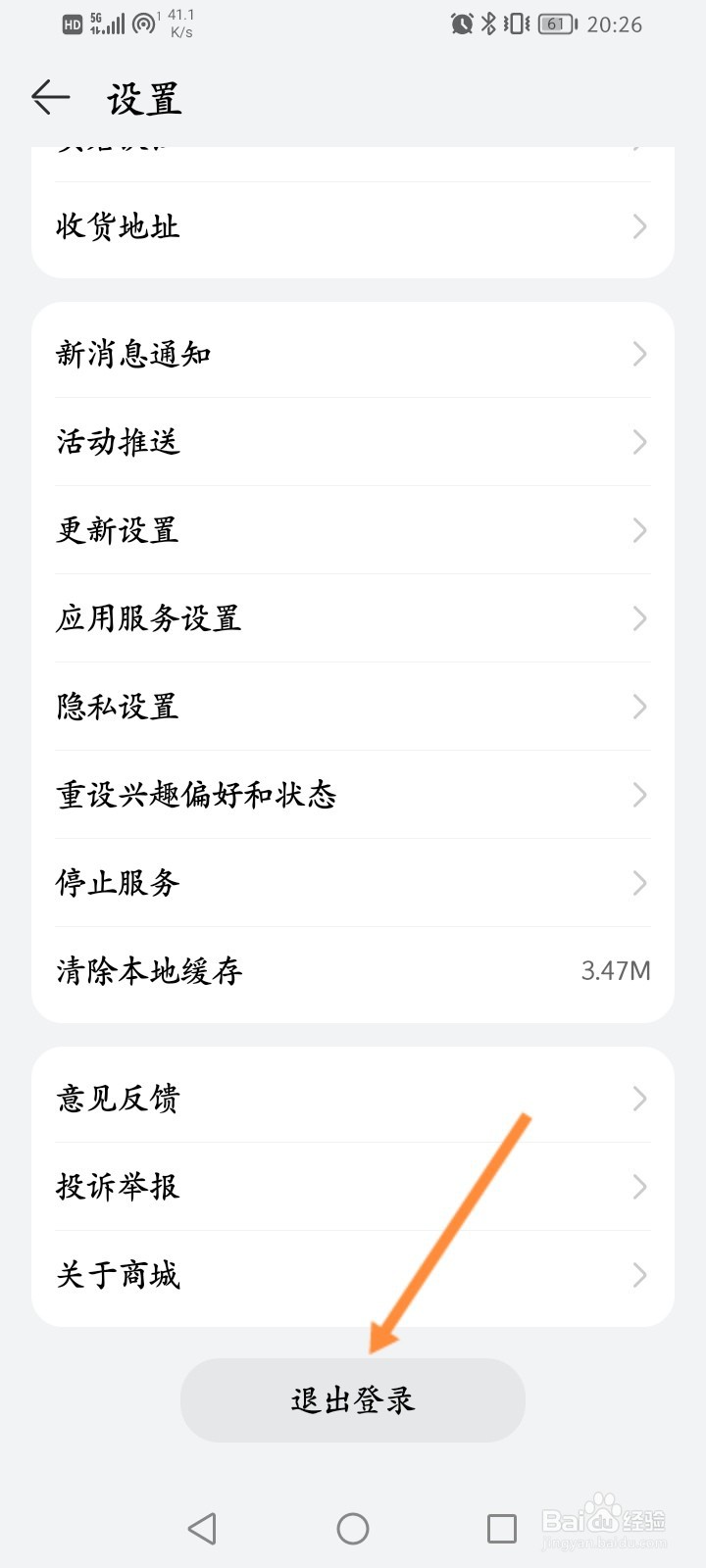Tap the system home button
The width and height of the screenshot is (706, 1568).
(x=353, y=1529)
